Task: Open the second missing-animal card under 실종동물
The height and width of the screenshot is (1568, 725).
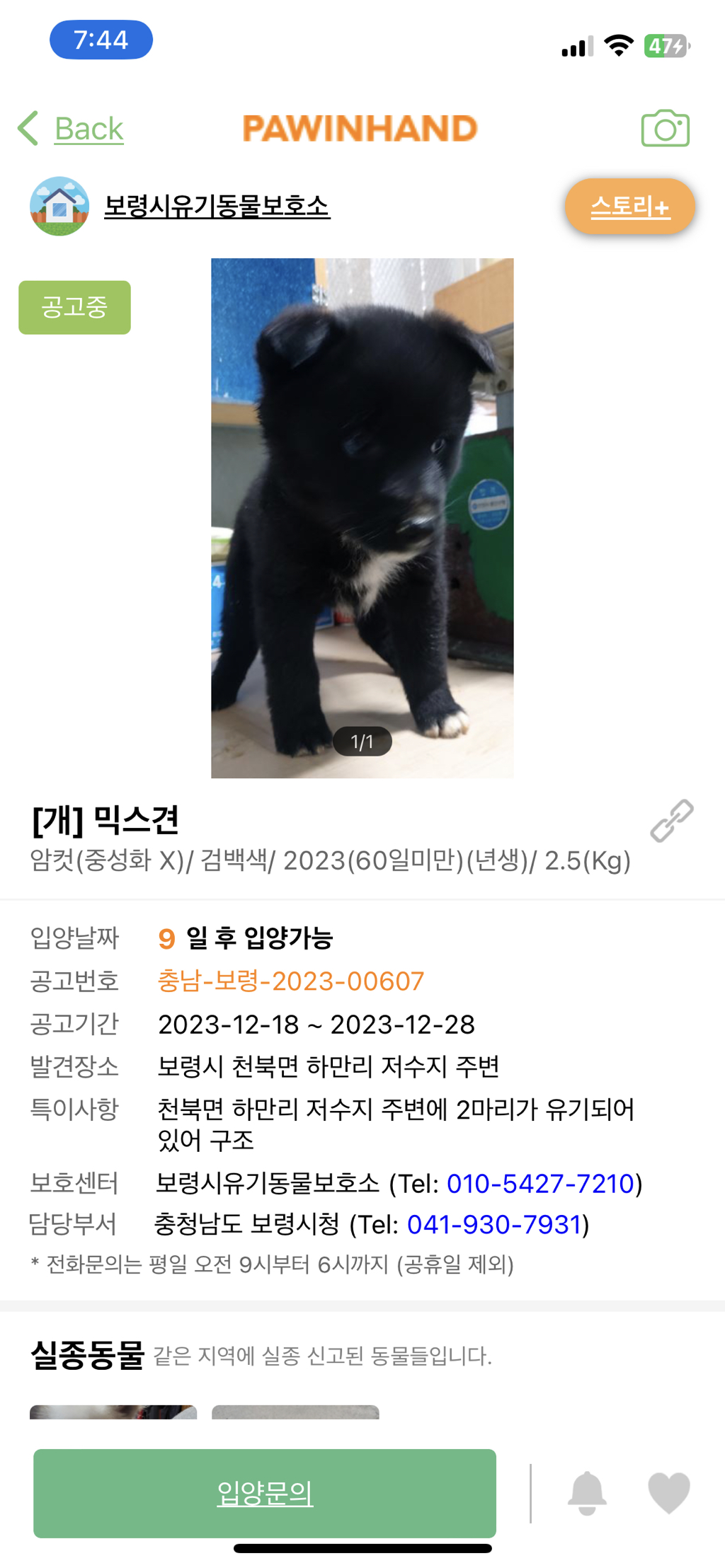Action: pos(295,1412)
